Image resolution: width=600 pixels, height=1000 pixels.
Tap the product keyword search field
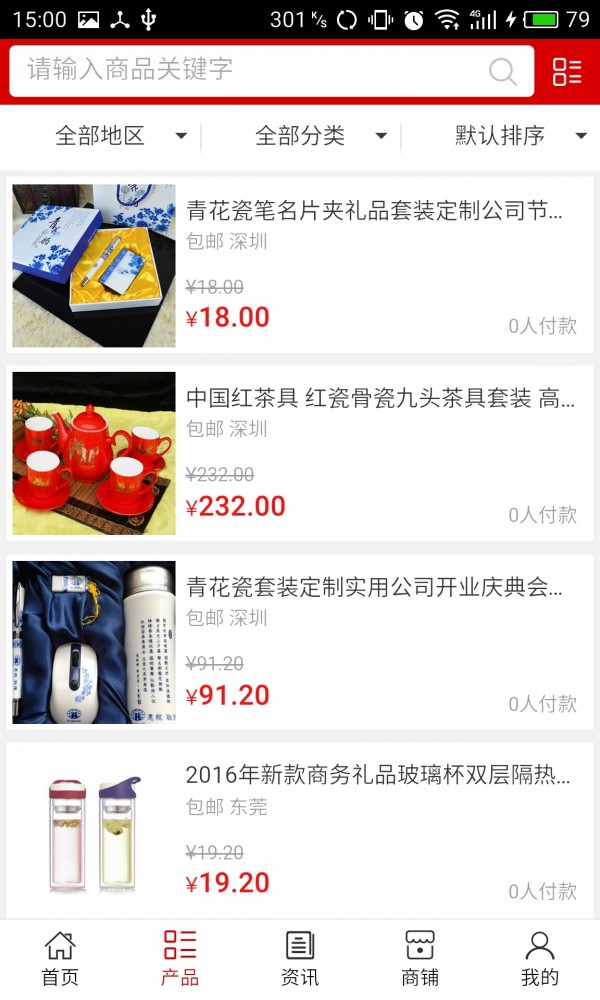pyautogui.click(x=250, y=70)
